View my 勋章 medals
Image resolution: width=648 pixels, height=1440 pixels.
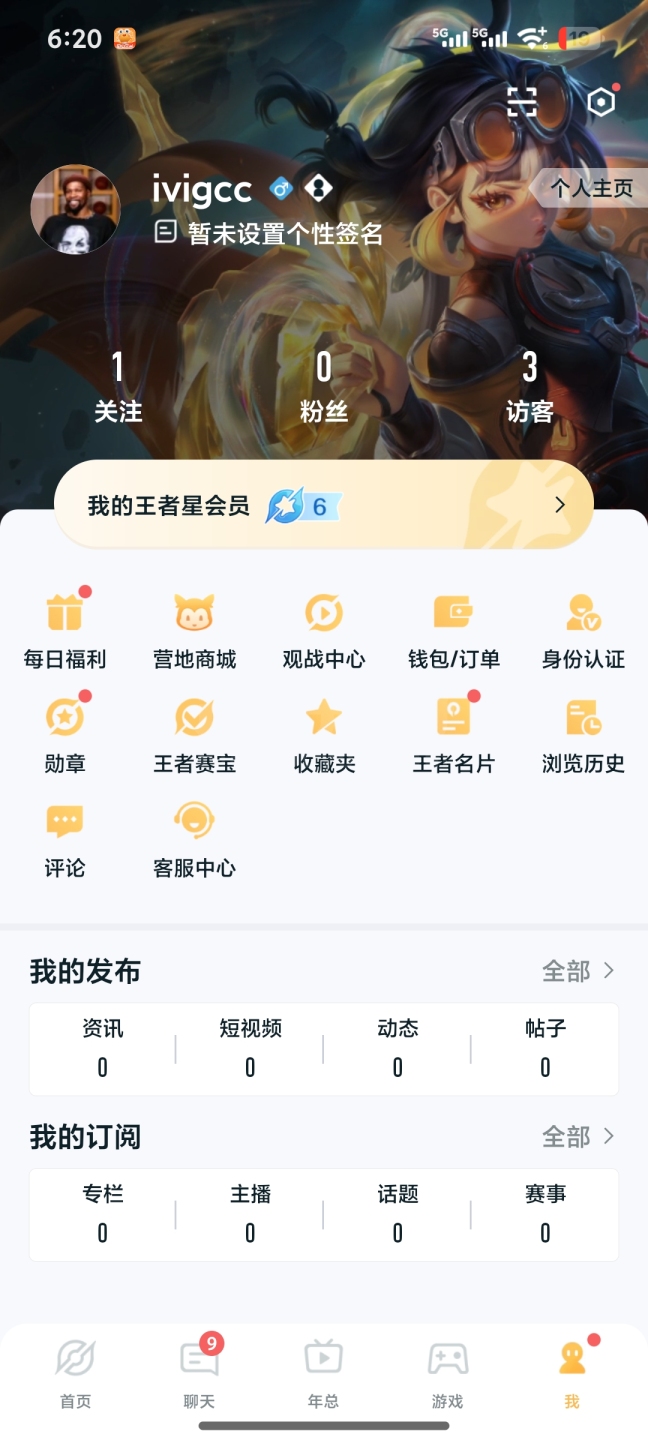[x=65, y=735]
